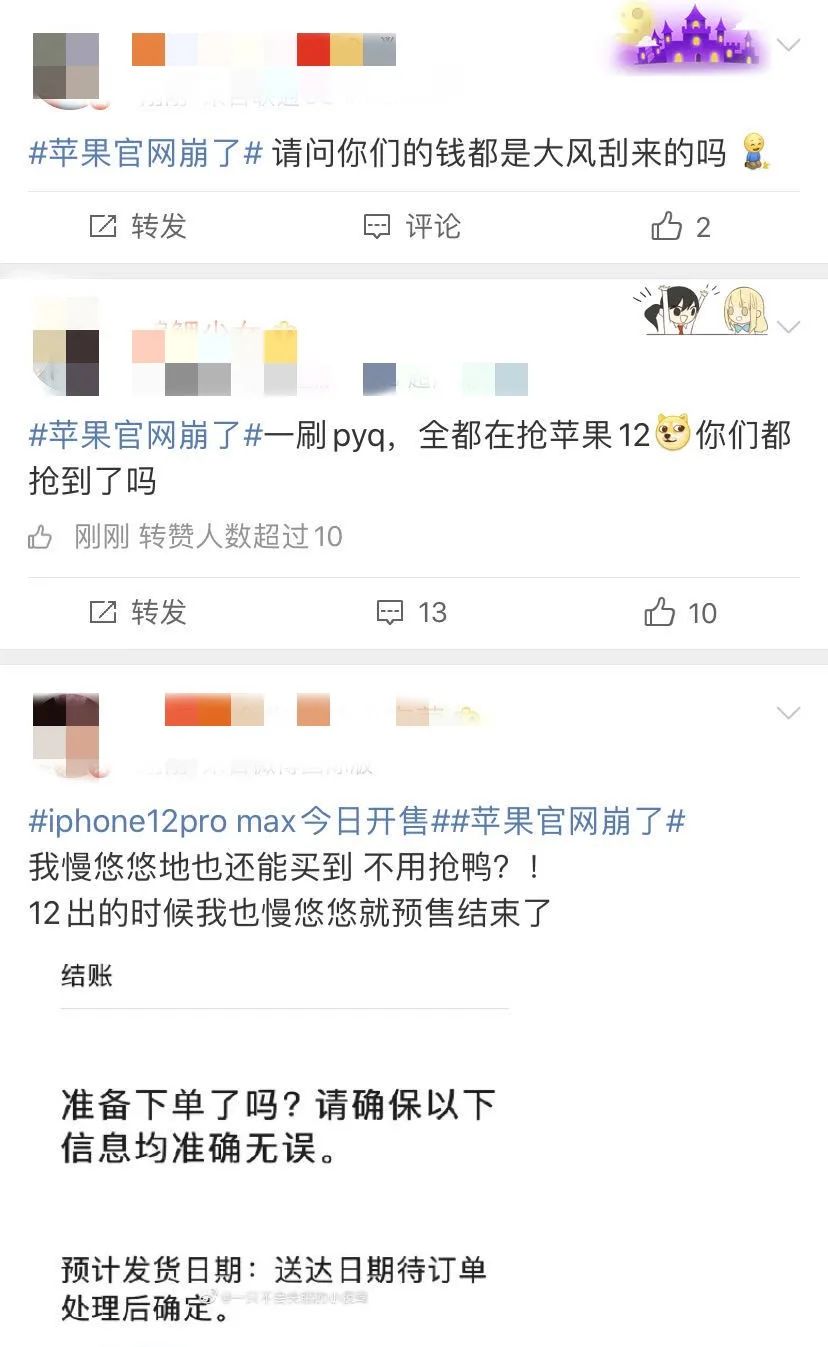This screenshot has height=1347, width=828.
Task: Open #苹果官网崩了# topic in the 大风刮来的 post
Action: (146, 154)
